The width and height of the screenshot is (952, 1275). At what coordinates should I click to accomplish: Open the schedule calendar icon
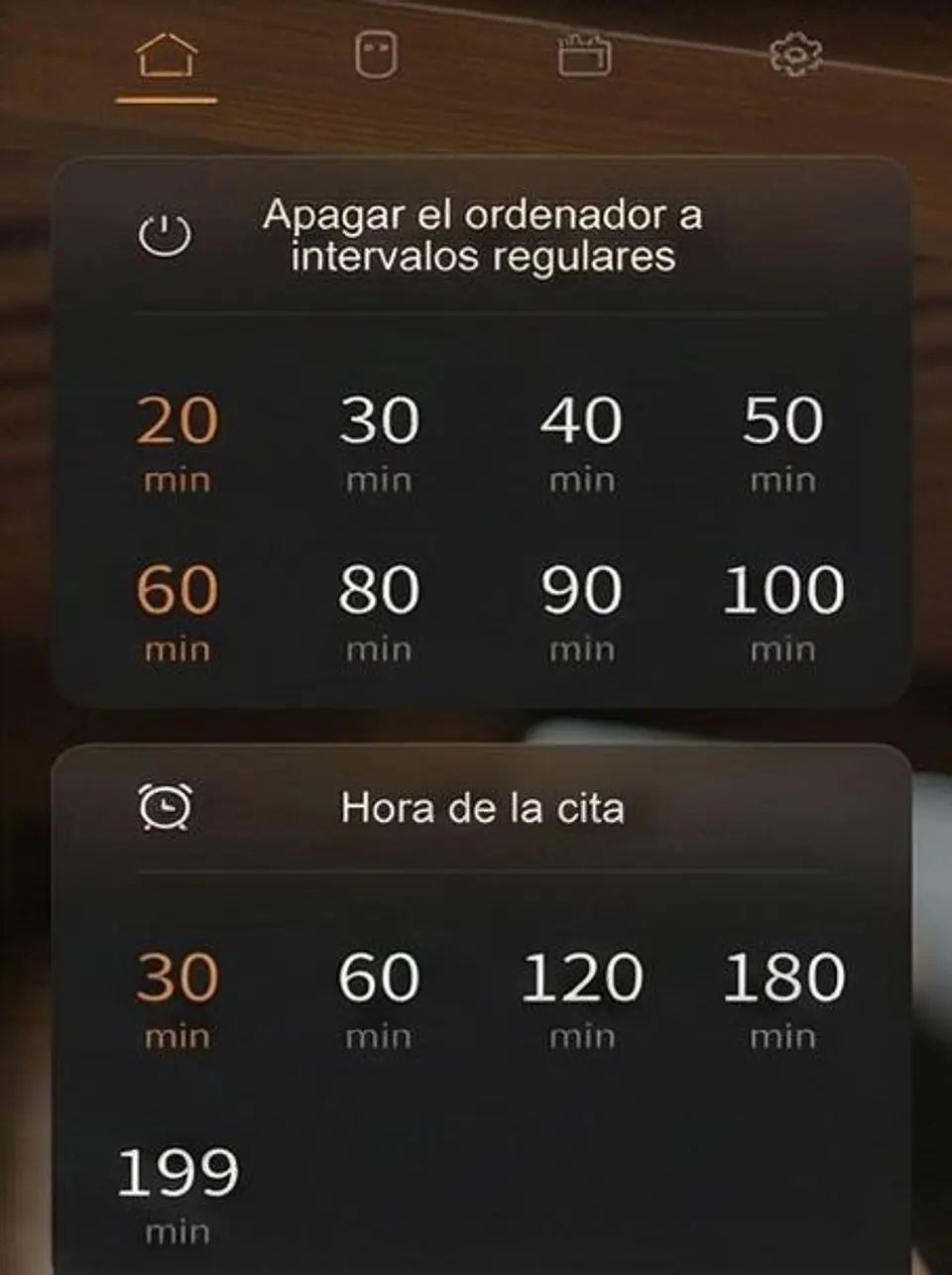[x=583, y=55]
